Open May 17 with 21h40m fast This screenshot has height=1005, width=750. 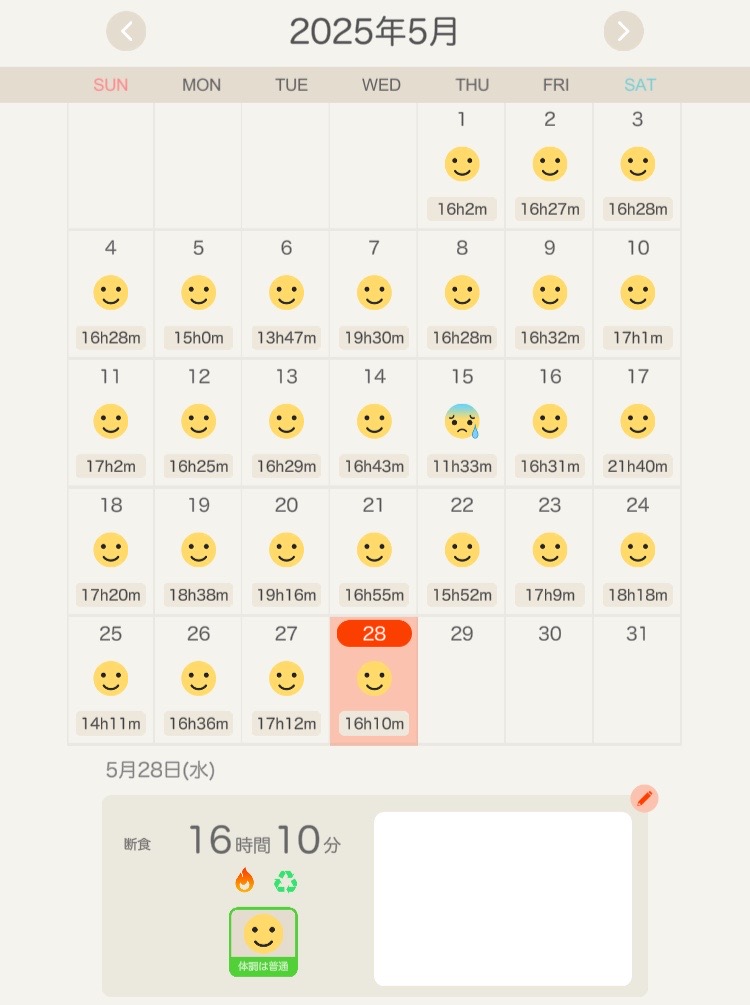[x=637, y=423]
